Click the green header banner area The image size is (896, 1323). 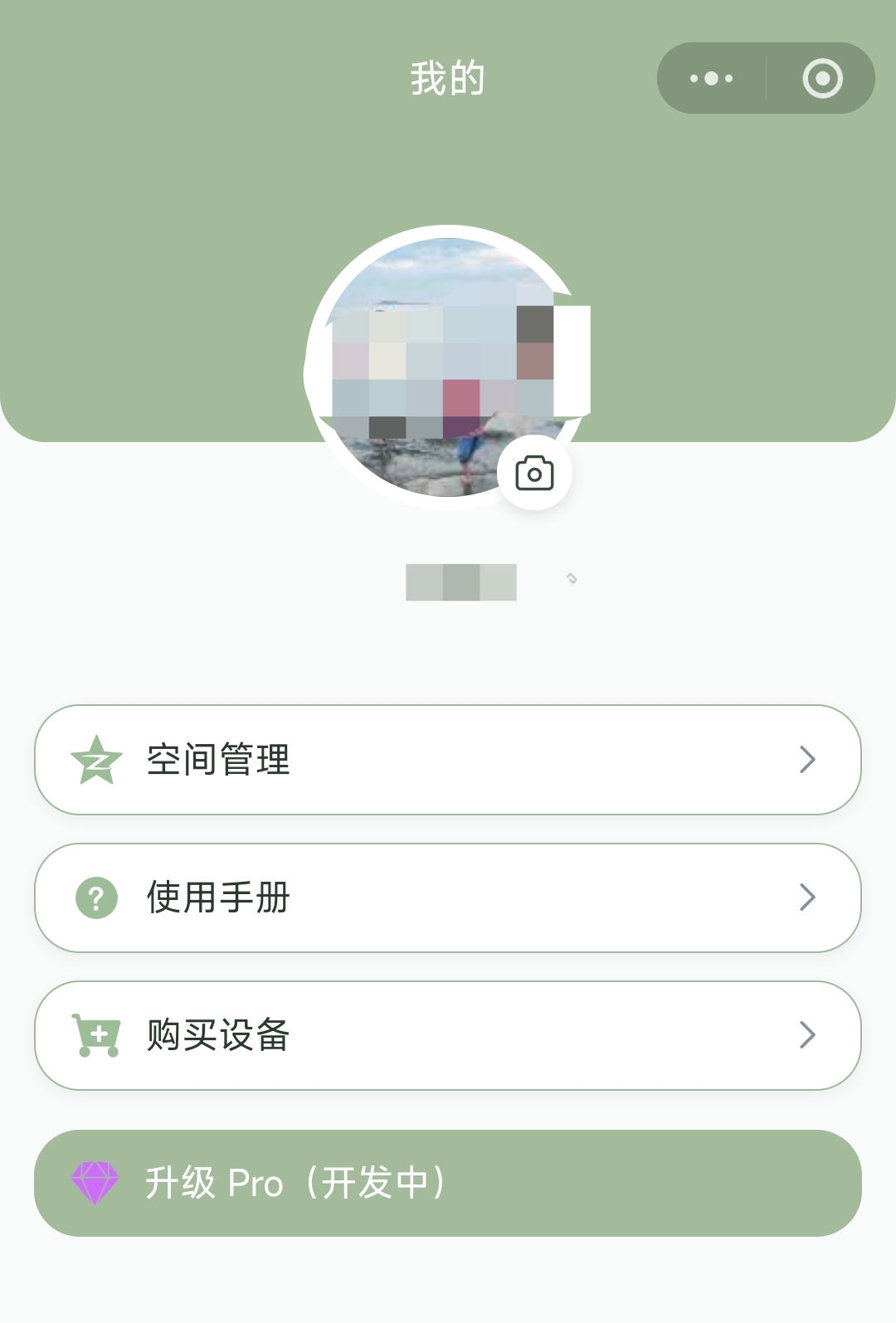(166, 207)
